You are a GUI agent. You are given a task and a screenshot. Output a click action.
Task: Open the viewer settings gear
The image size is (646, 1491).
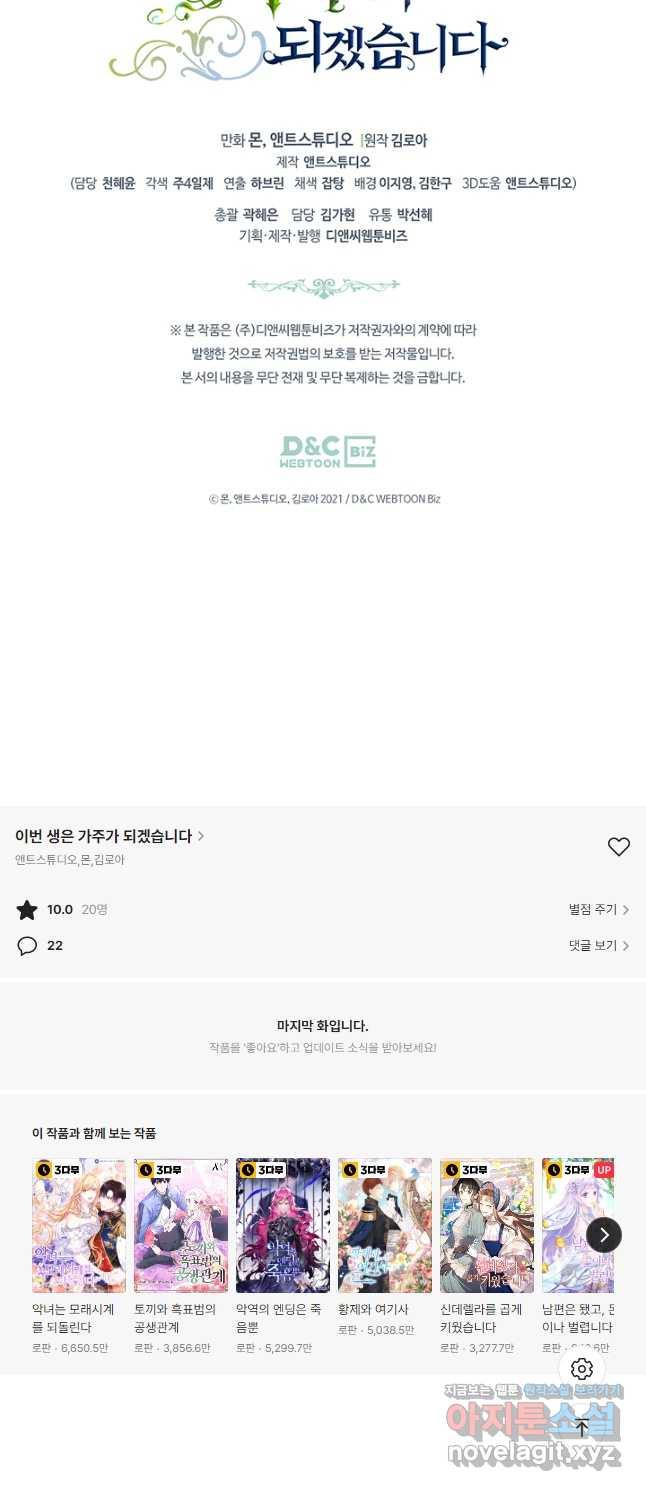point(582,1369)
